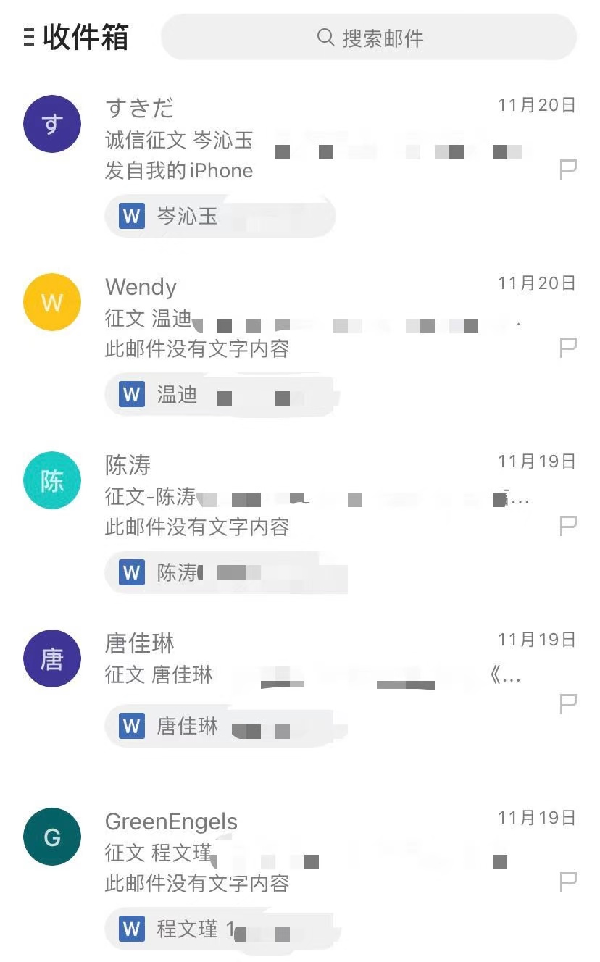600x962 pixels.
Task: Flag the email from Wendy
Action: click(x=568, y=347)
